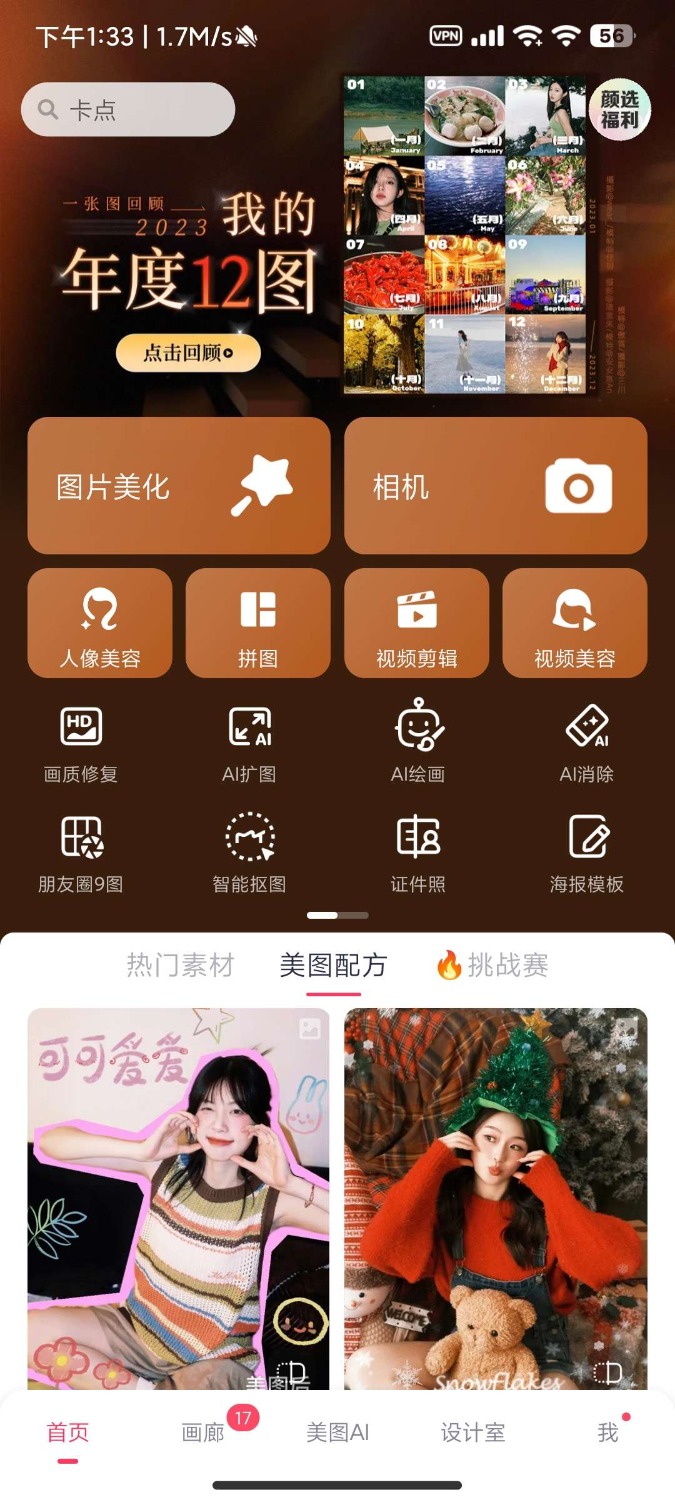Open the 美图AI tab
The image size is (675, 1500).
coord(337,1432)
